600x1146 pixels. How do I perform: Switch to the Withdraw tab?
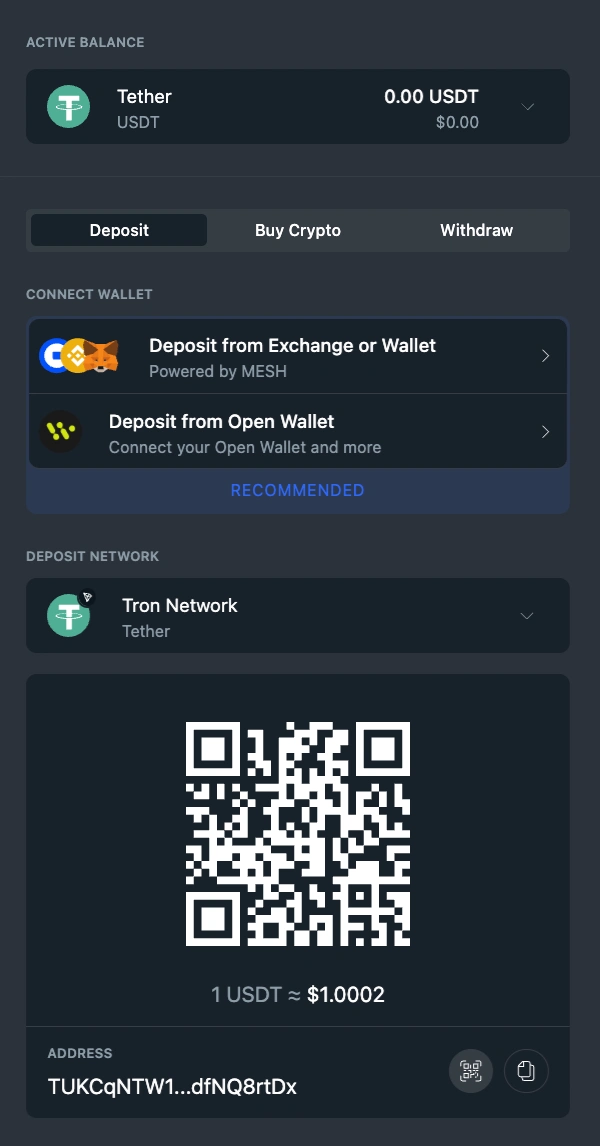point(476,230)
